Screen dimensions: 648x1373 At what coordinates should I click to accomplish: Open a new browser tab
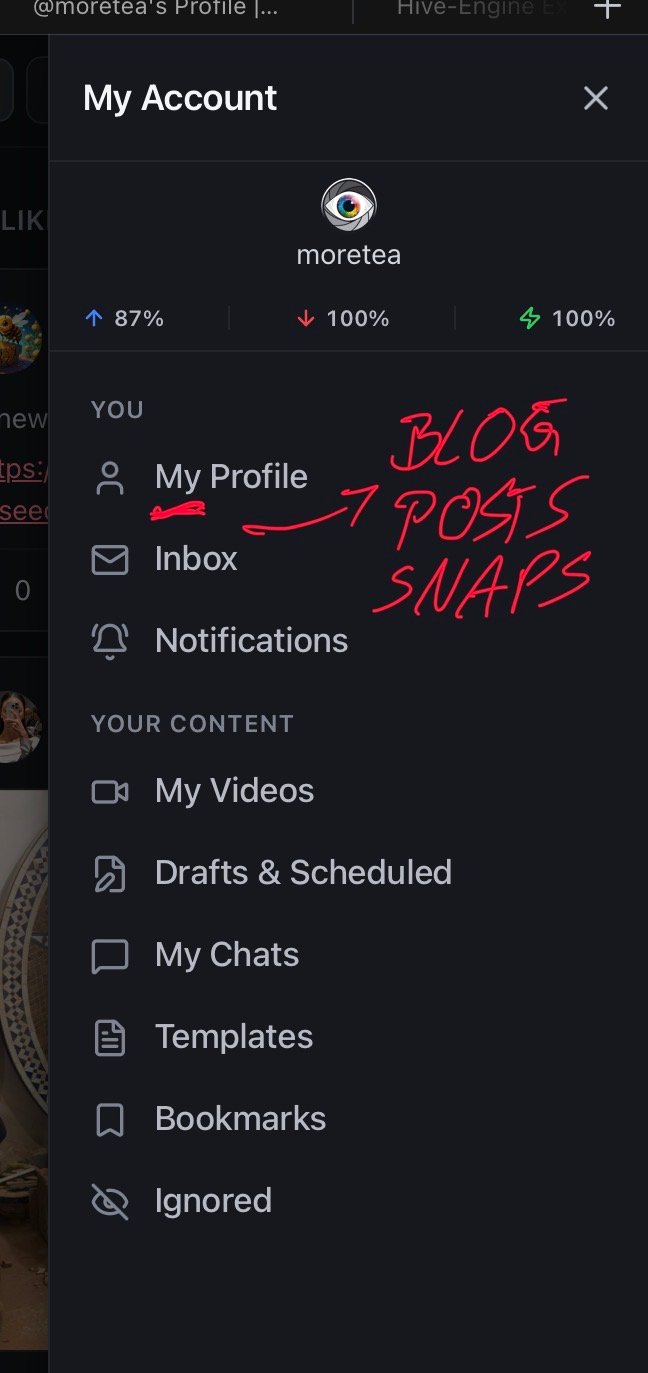click(608, 9)
